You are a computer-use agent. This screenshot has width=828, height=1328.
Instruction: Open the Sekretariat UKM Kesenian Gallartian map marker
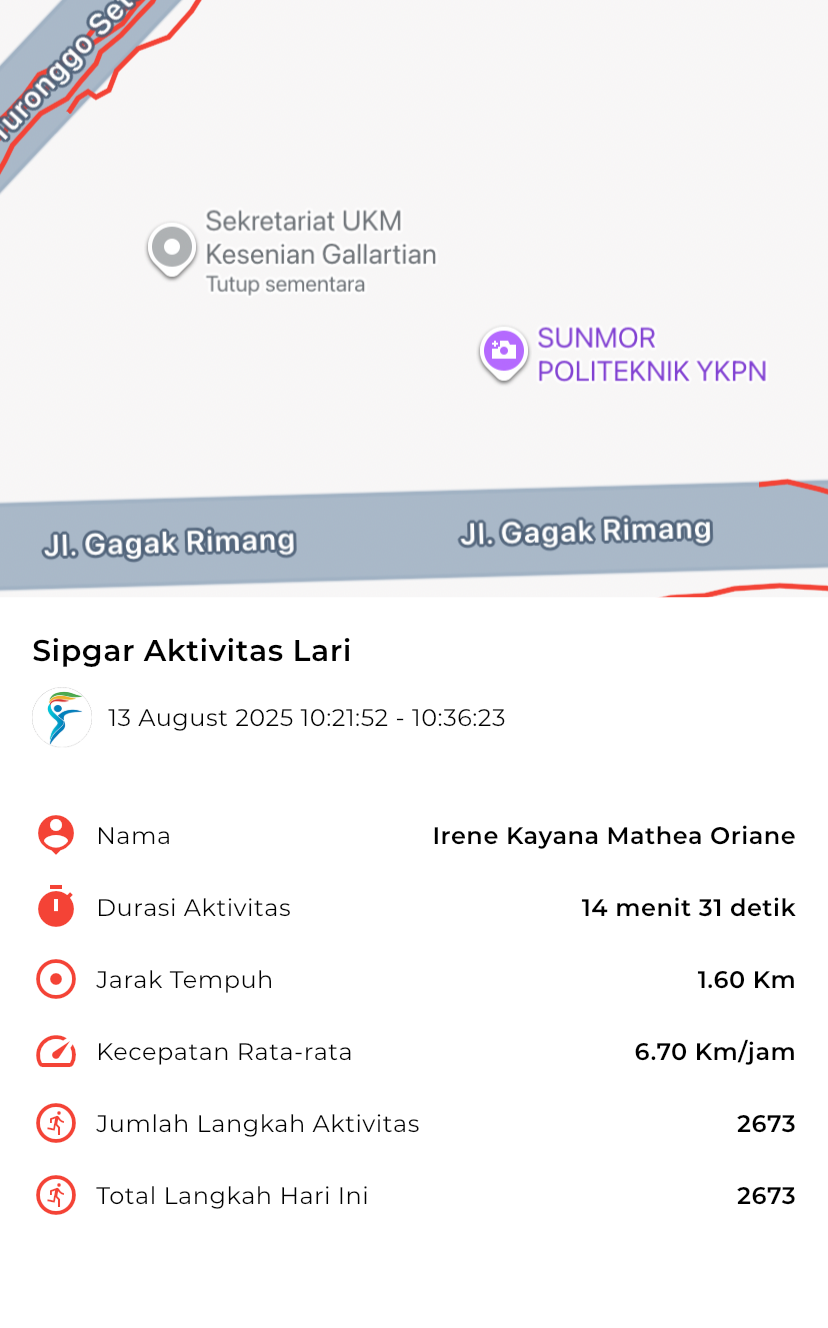pyautogui.click(x=172, y=249)
